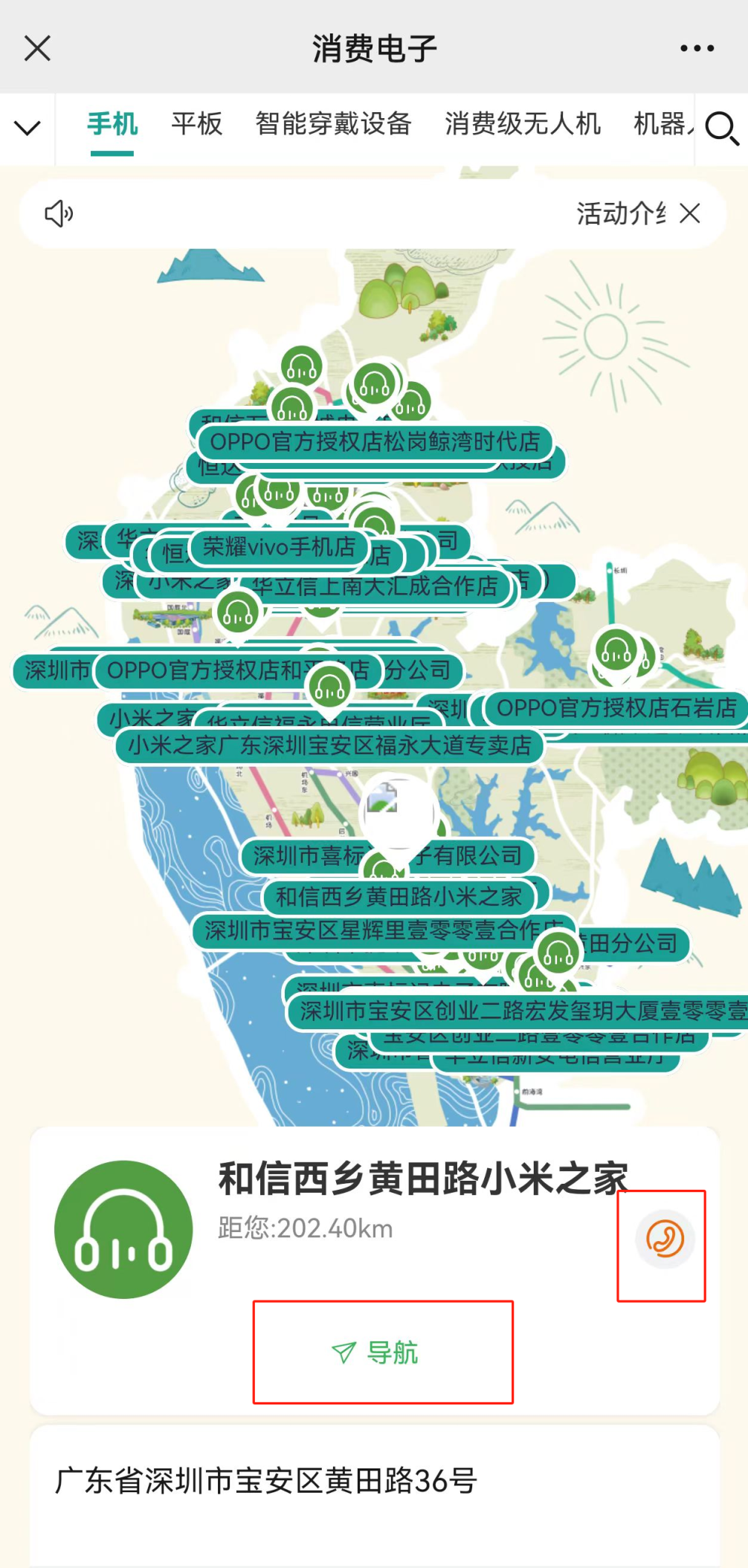
Task: Expand the category dropdown chevron
Action: [x=28, y=128]
